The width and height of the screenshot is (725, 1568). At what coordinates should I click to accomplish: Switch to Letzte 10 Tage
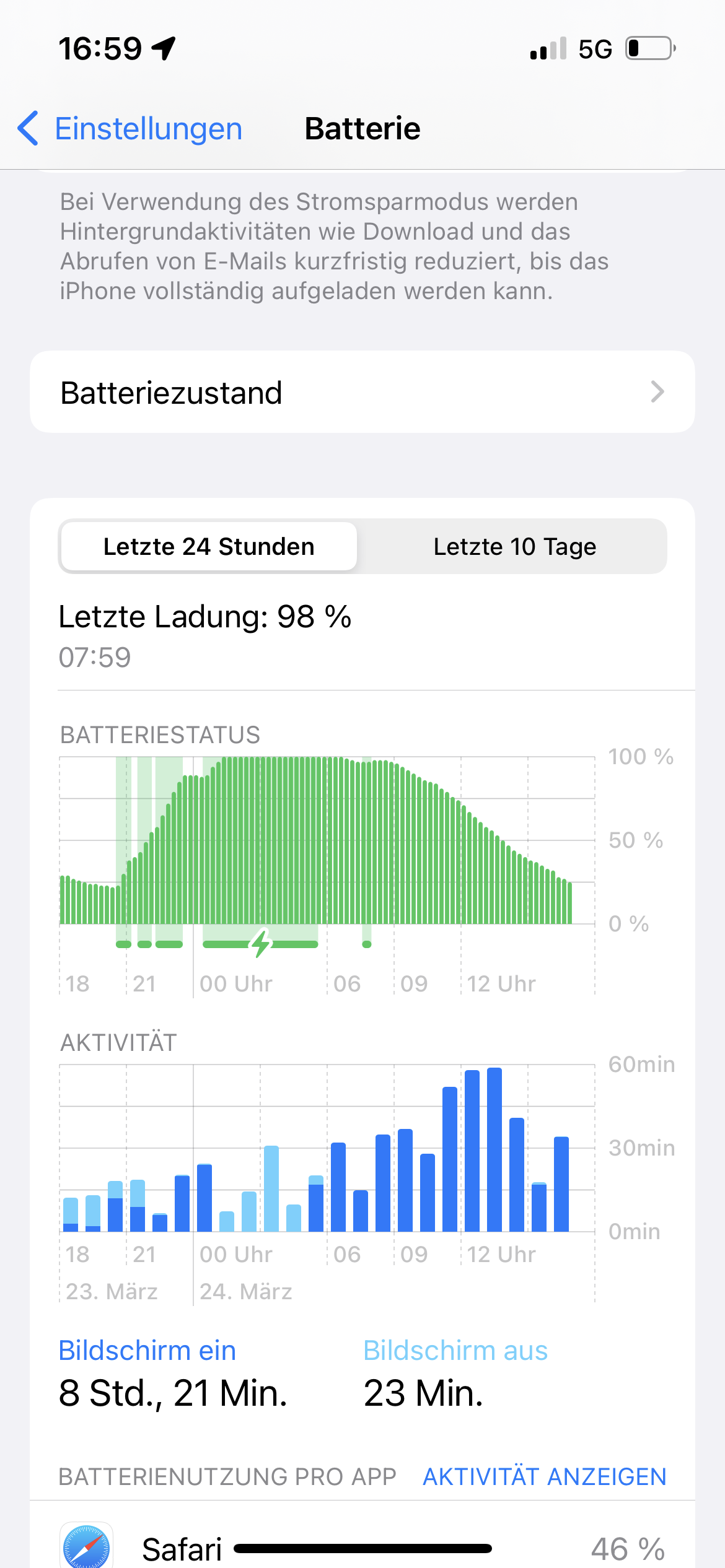(514, 547)
